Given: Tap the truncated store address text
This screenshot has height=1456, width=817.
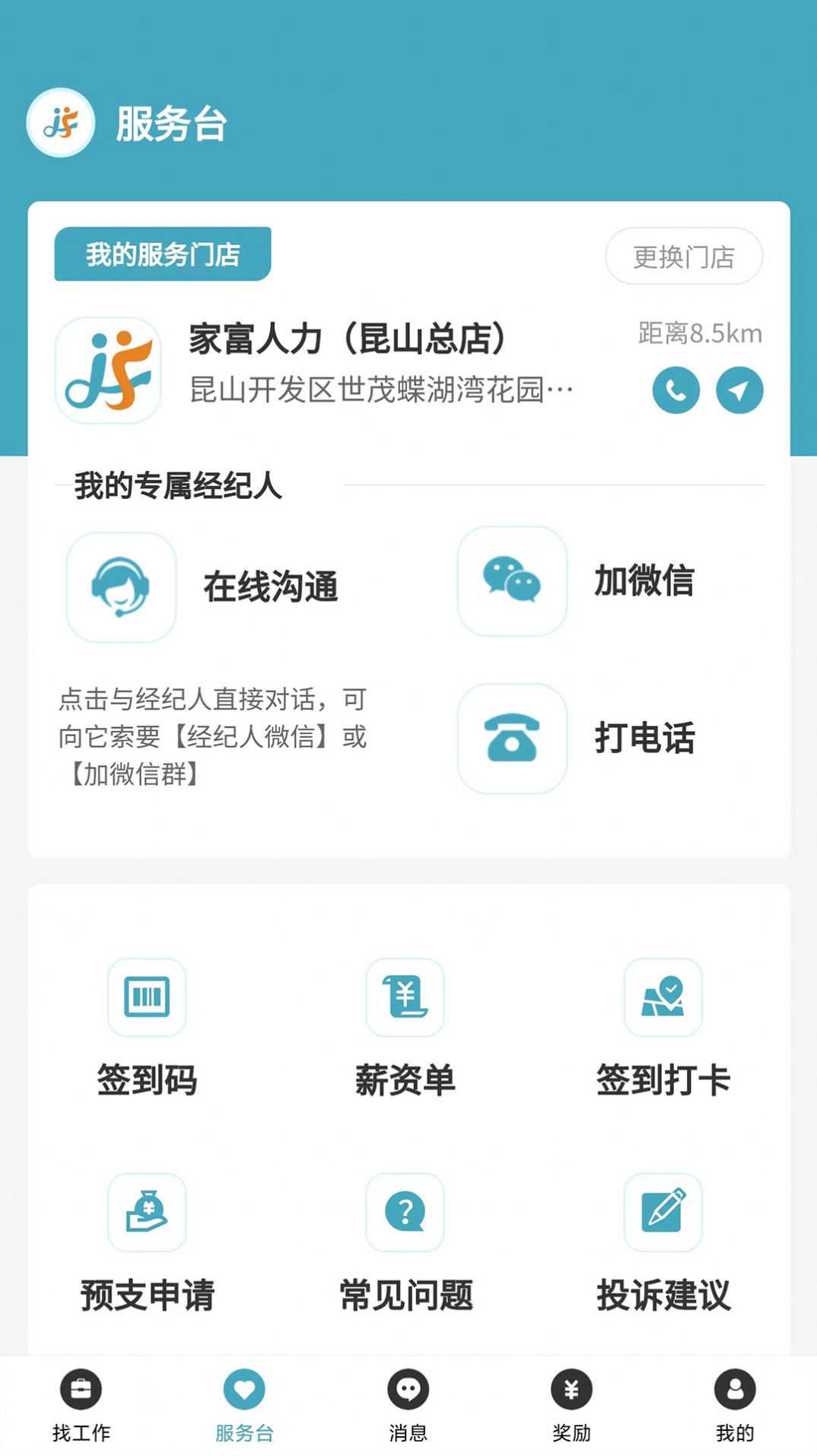Looking at the screenshot, I should tap(380, 390).
